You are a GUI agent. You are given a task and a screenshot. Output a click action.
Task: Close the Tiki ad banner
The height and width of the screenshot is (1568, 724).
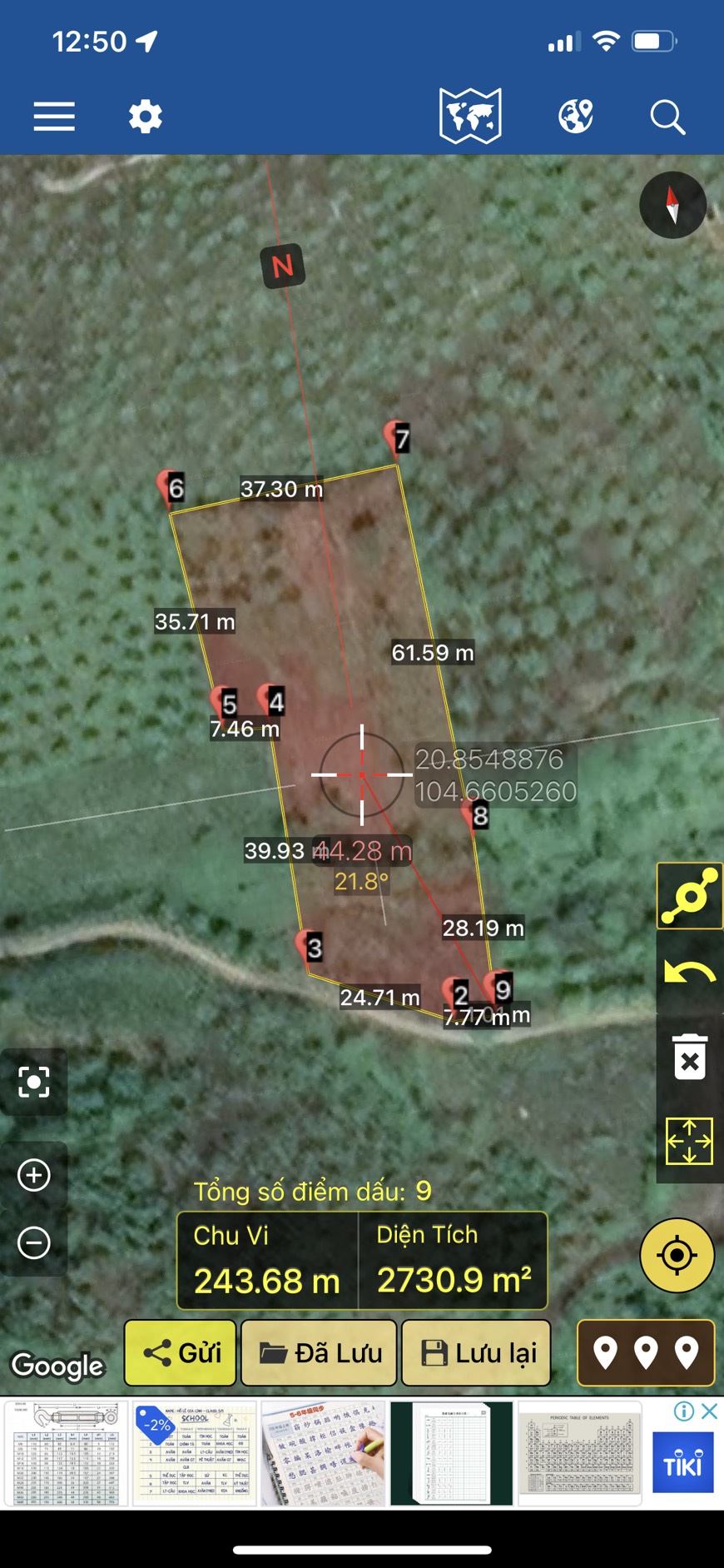(709, 1411)
